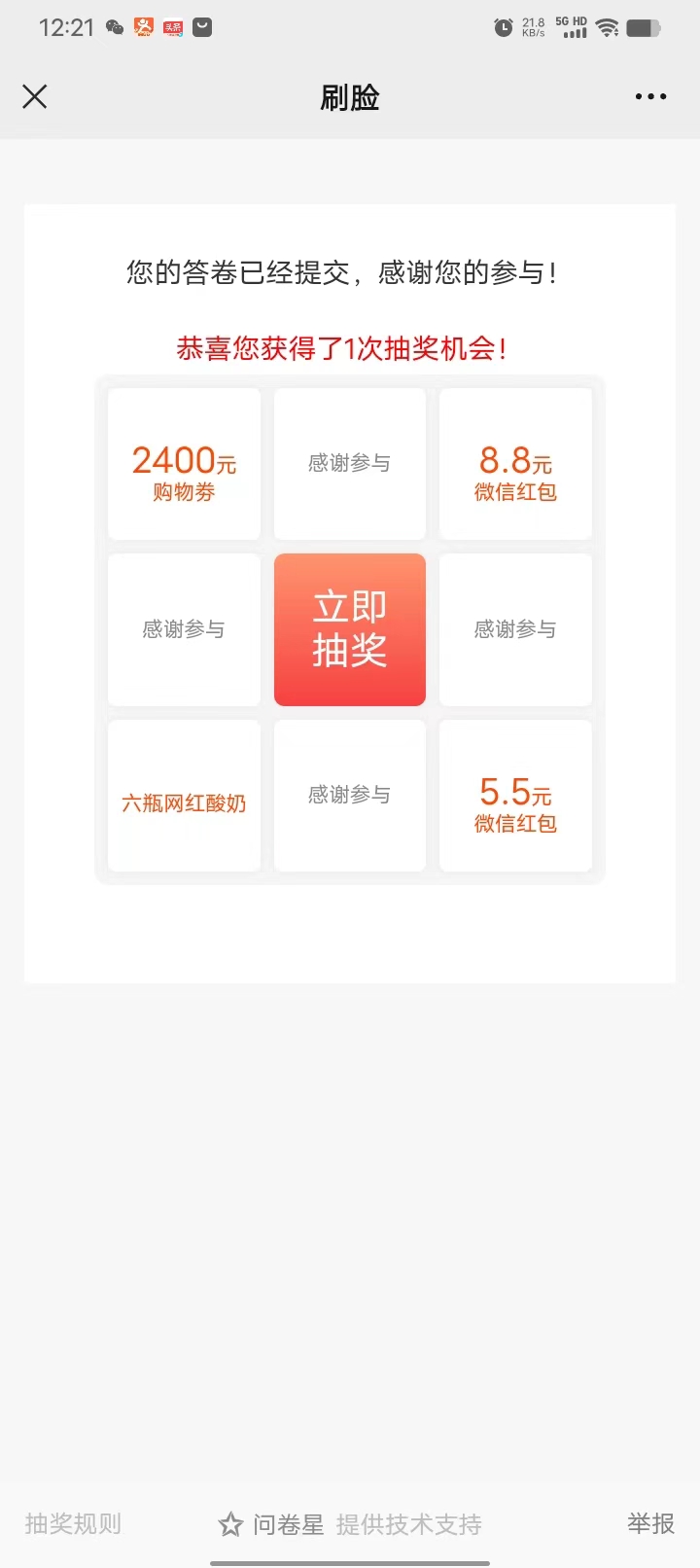The image size is (700, 1568).
Task: Report this page via 举报
Action: [x=650, y=1523]
